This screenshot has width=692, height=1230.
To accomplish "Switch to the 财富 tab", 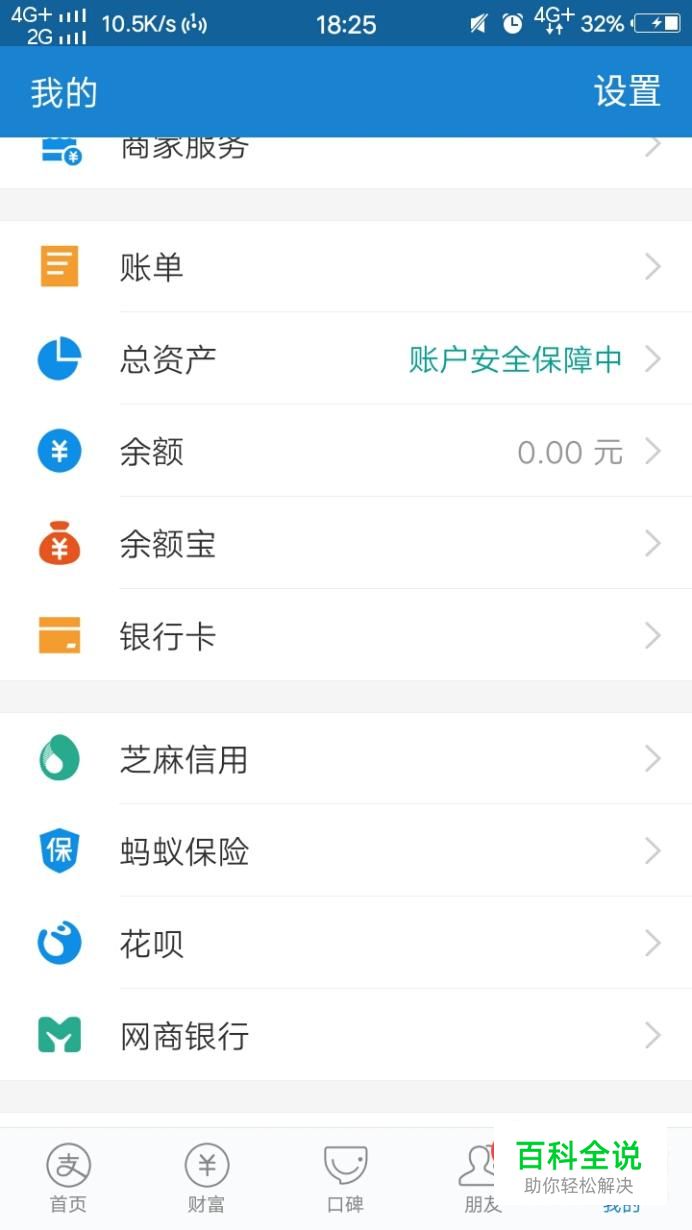I will point(206,1178).
